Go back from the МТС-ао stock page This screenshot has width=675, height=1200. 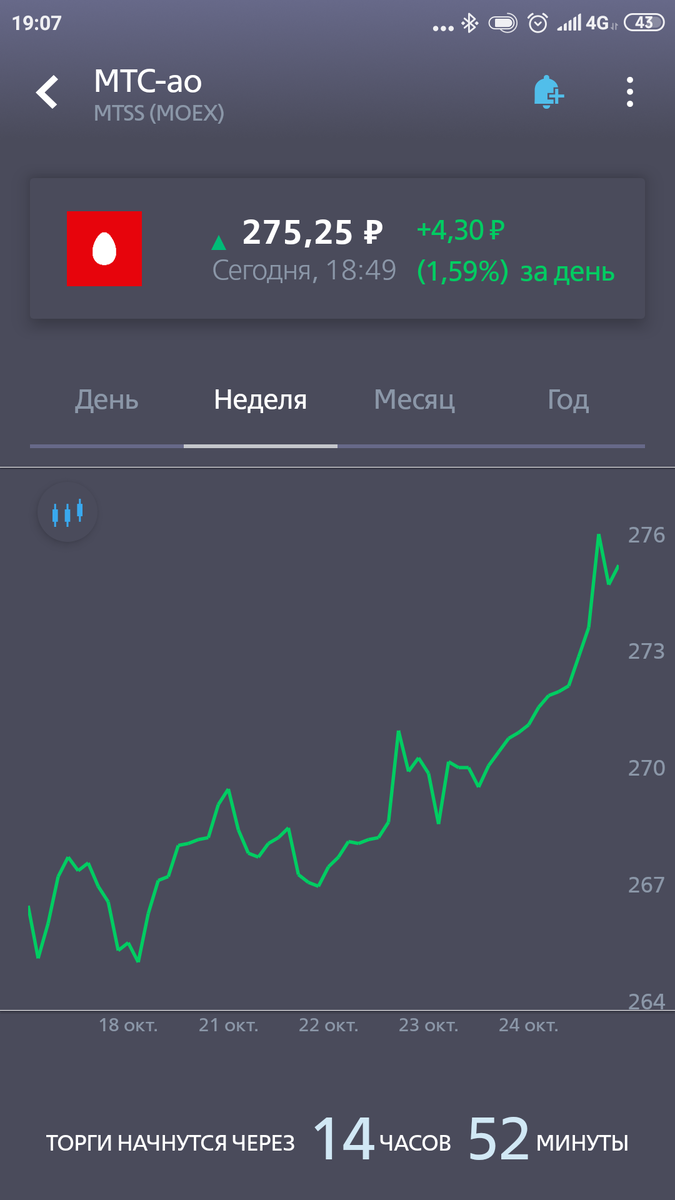pos(47,92)
